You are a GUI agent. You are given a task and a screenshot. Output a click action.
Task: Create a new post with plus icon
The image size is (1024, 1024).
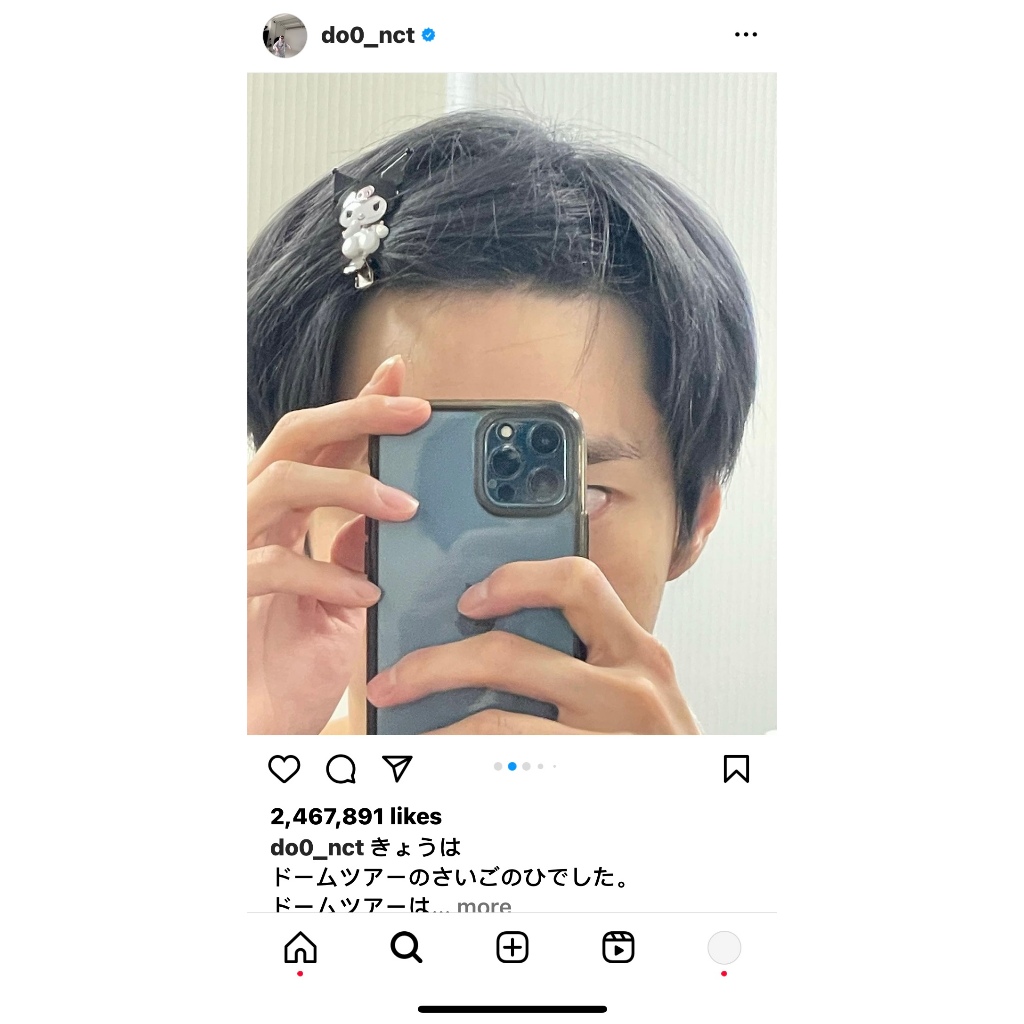pyautogui.click(x=512, y=948)
